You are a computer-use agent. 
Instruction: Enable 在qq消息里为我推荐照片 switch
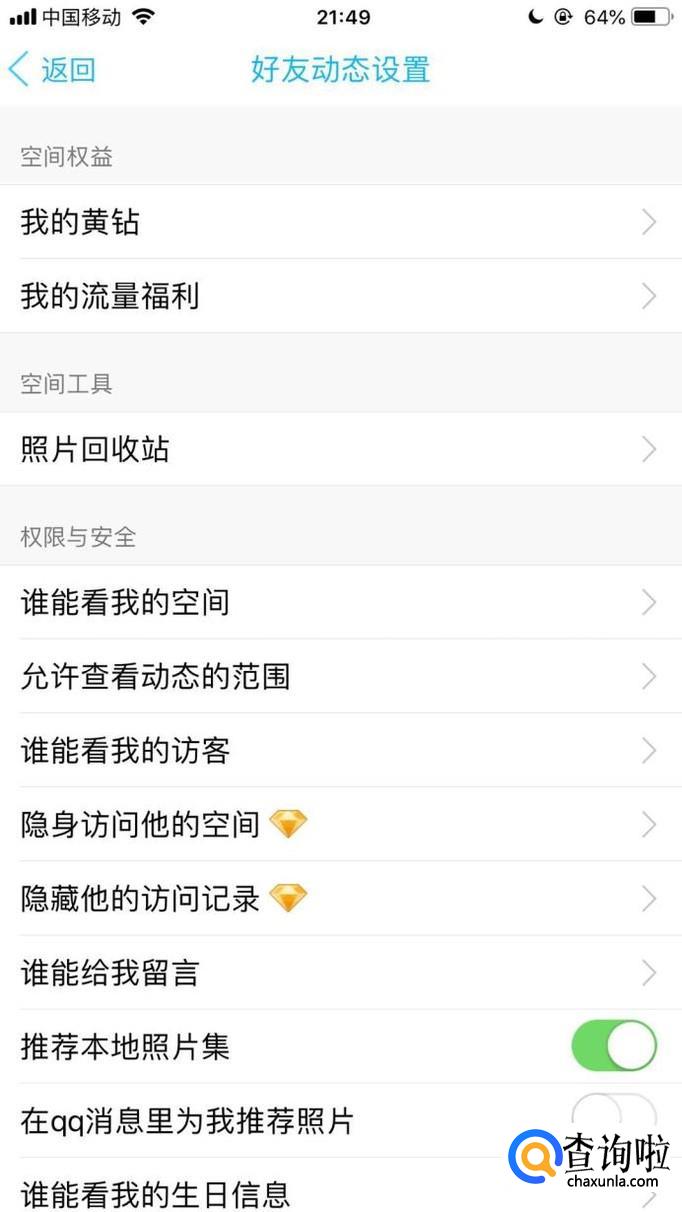point(614,1118)
